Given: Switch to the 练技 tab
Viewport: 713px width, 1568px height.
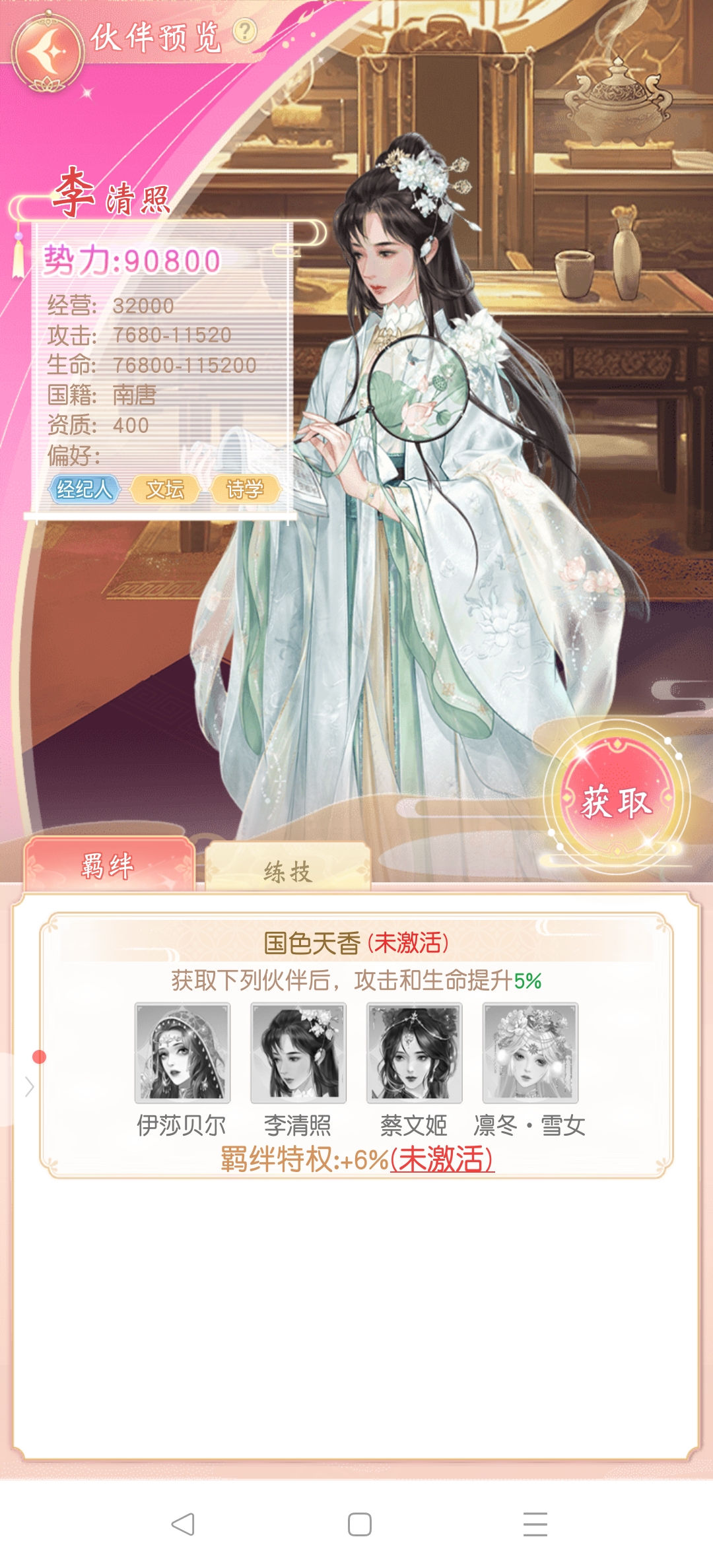Looking at the screenshot, I should pyautogui.click(x=288, y=871).
